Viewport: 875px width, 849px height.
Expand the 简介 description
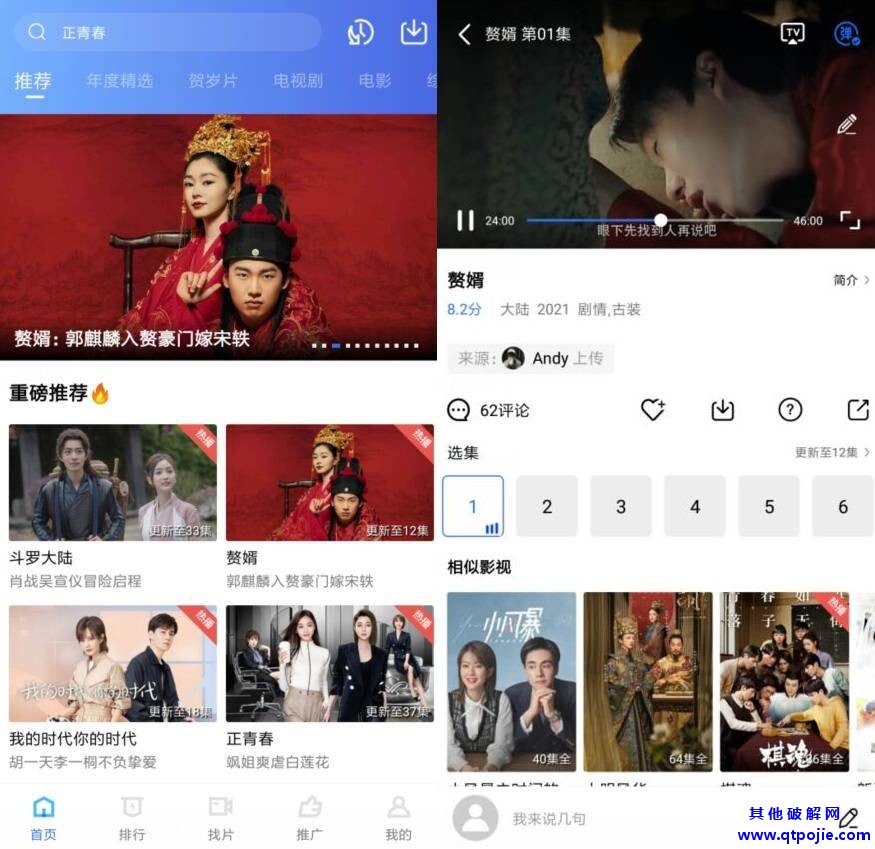pyautogui.click(x=851, y=280)
